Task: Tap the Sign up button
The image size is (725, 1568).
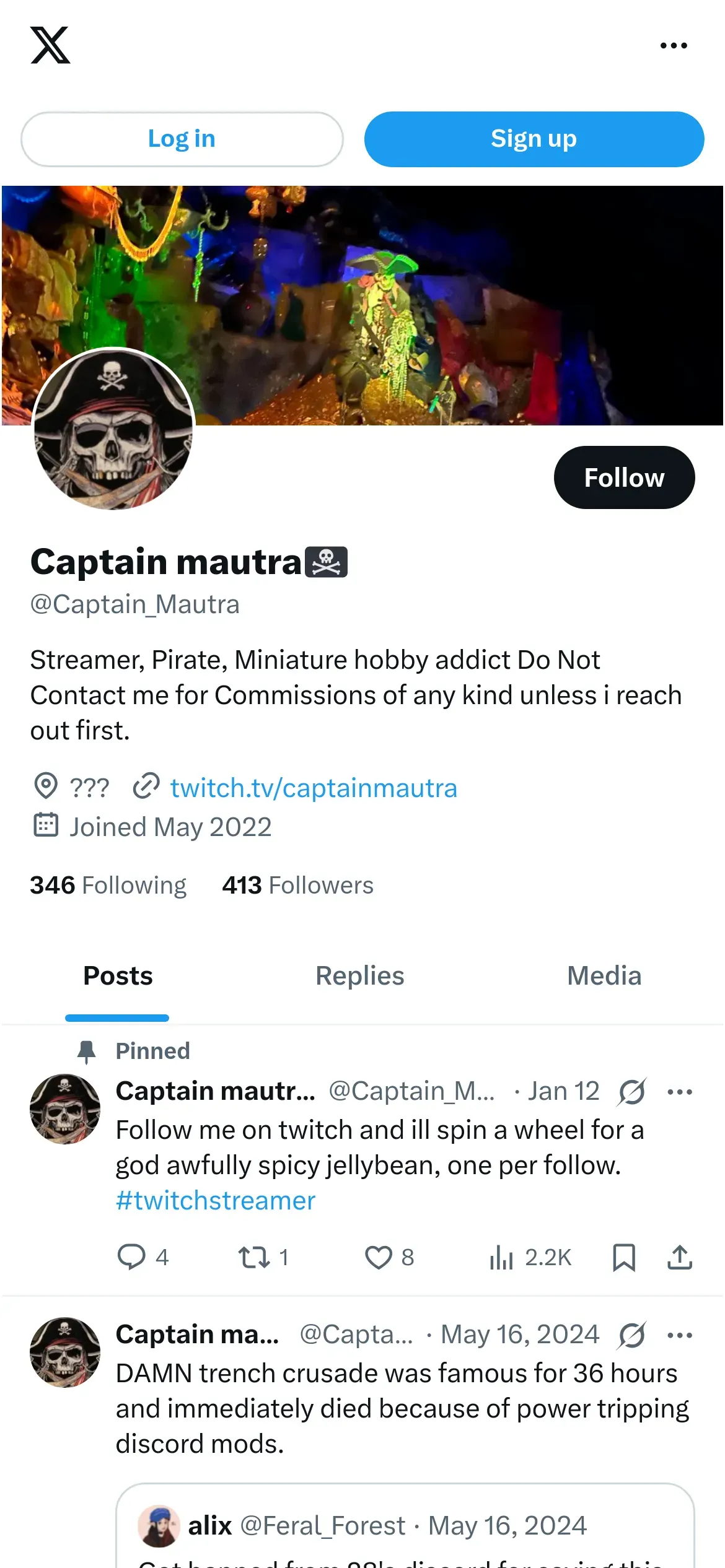Action: click(534, 139)
